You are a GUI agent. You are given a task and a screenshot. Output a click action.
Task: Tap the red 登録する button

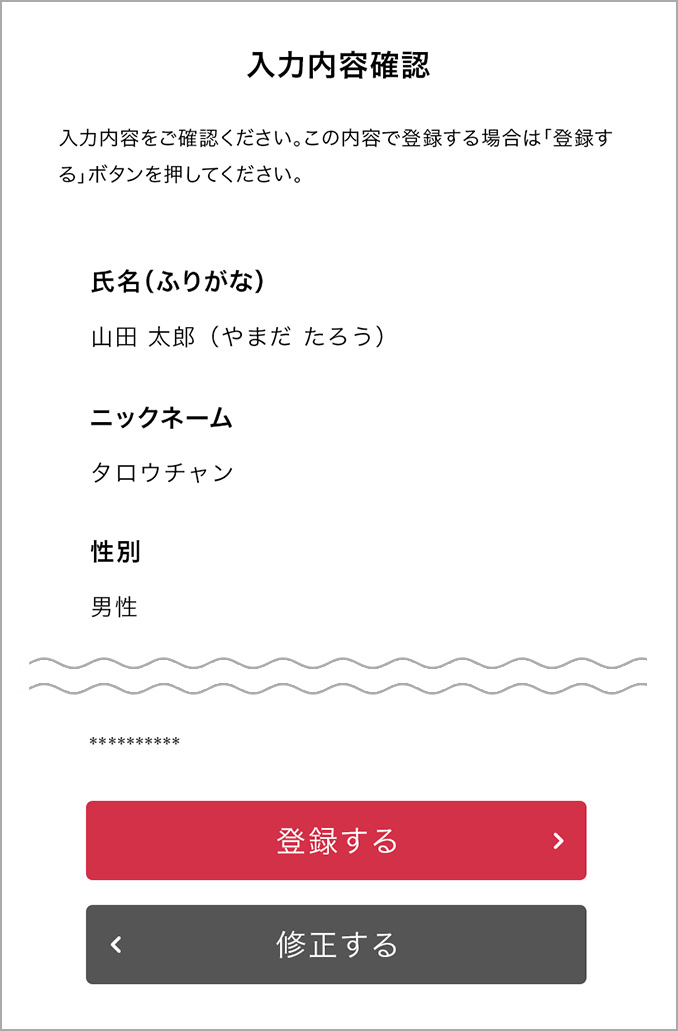336,840
